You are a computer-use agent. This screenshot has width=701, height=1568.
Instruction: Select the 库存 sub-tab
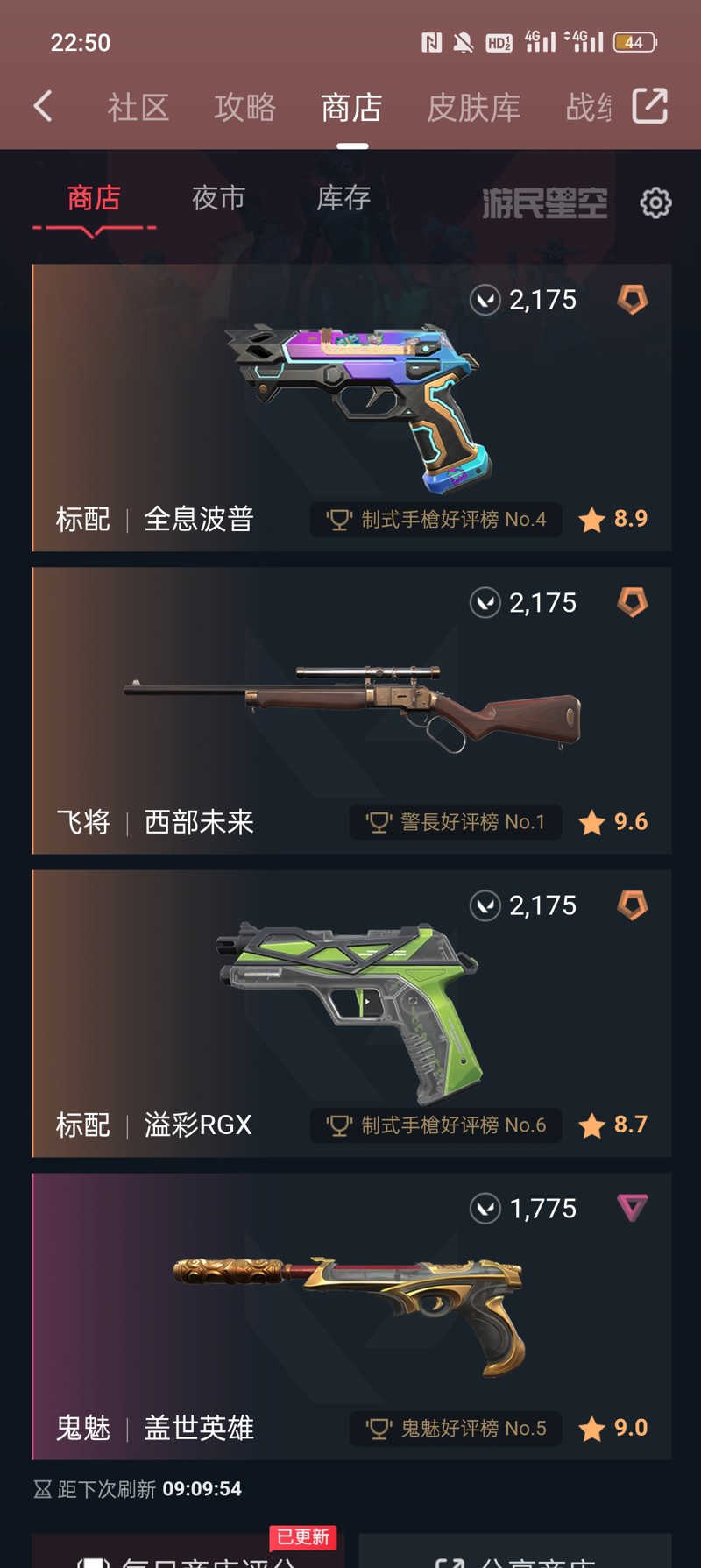tap(343, 198)
